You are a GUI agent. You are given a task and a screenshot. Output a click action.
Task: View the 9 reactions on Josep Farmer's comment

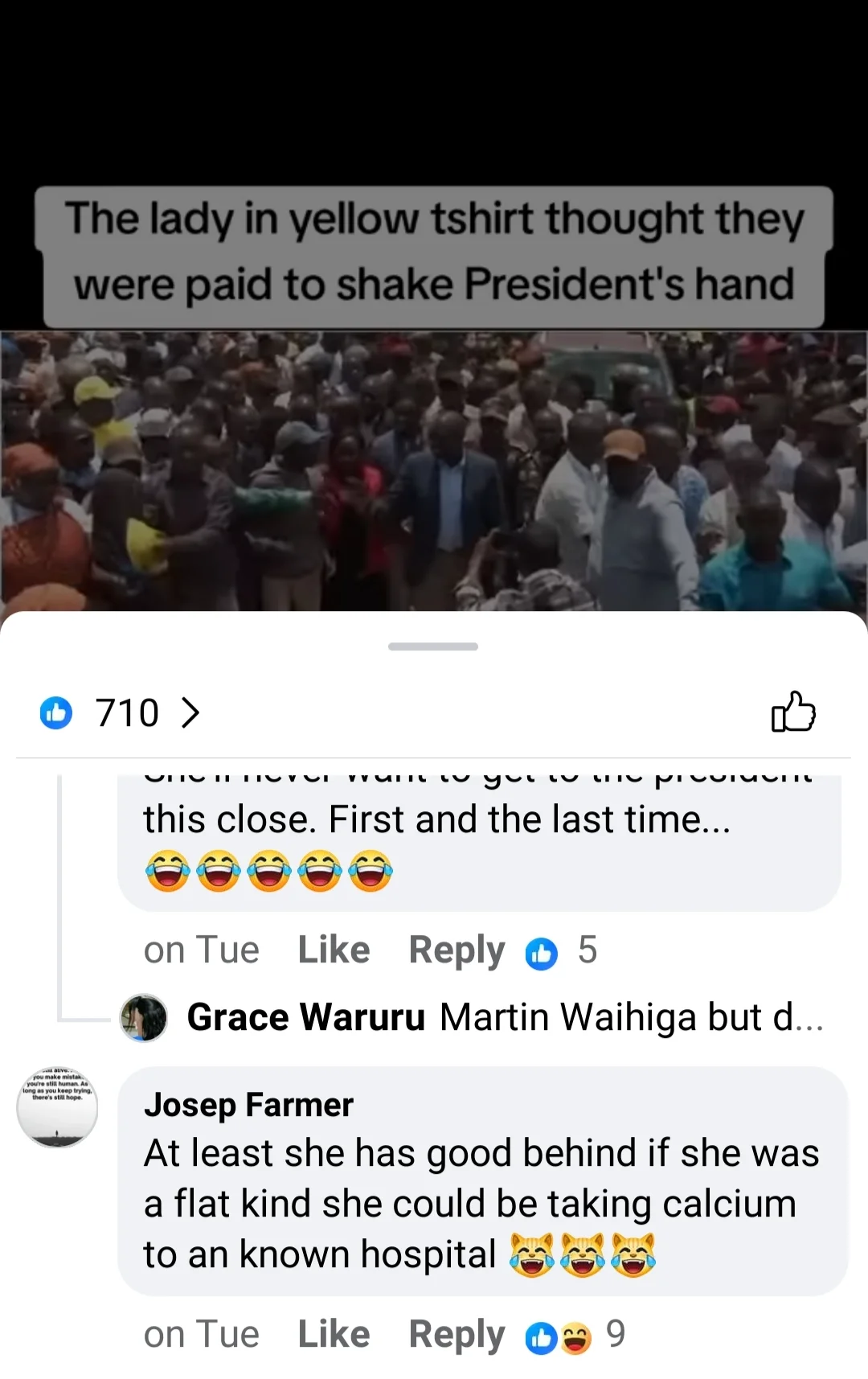pos(575,1336)
